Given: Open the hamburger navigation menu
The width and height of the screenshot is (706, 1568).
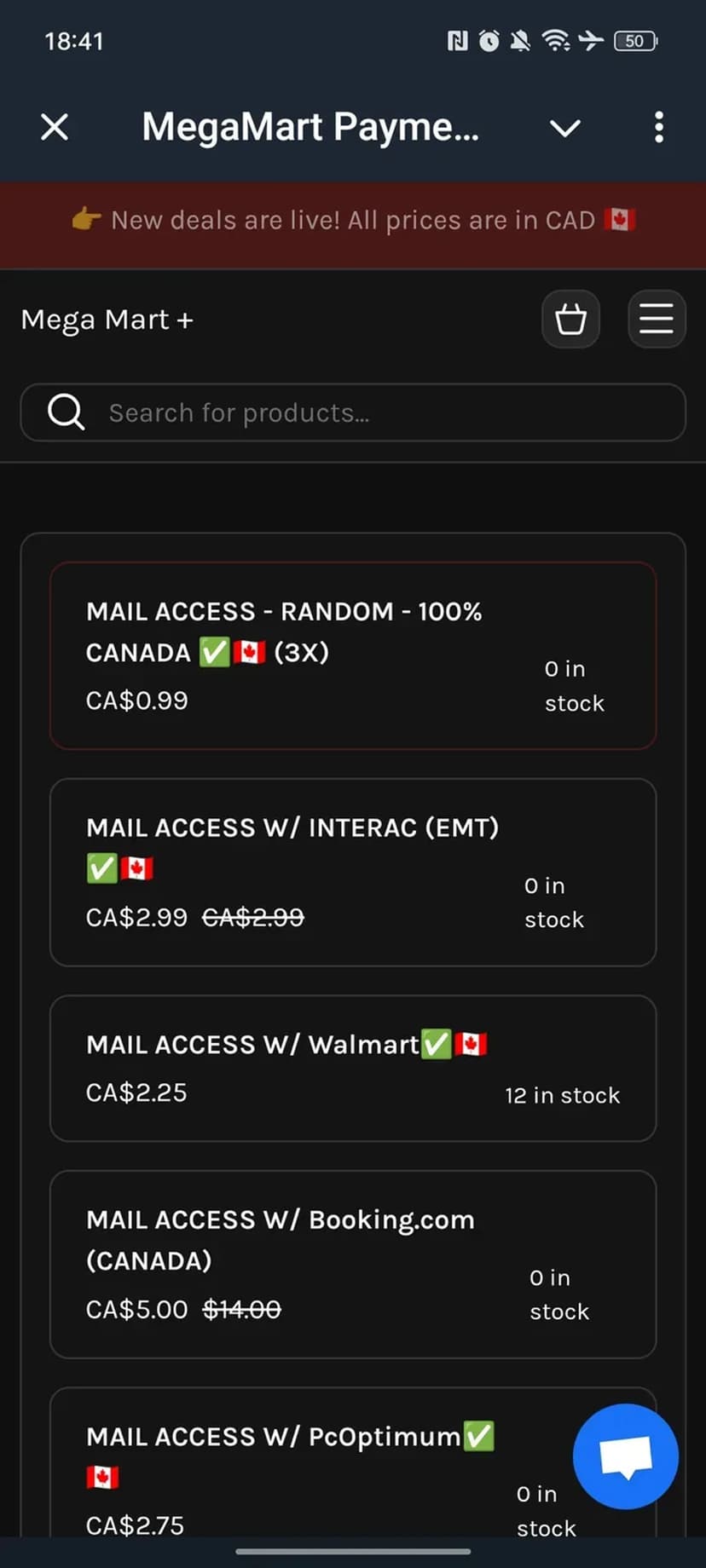Looking at the screenshot, I should pos(657,320).
